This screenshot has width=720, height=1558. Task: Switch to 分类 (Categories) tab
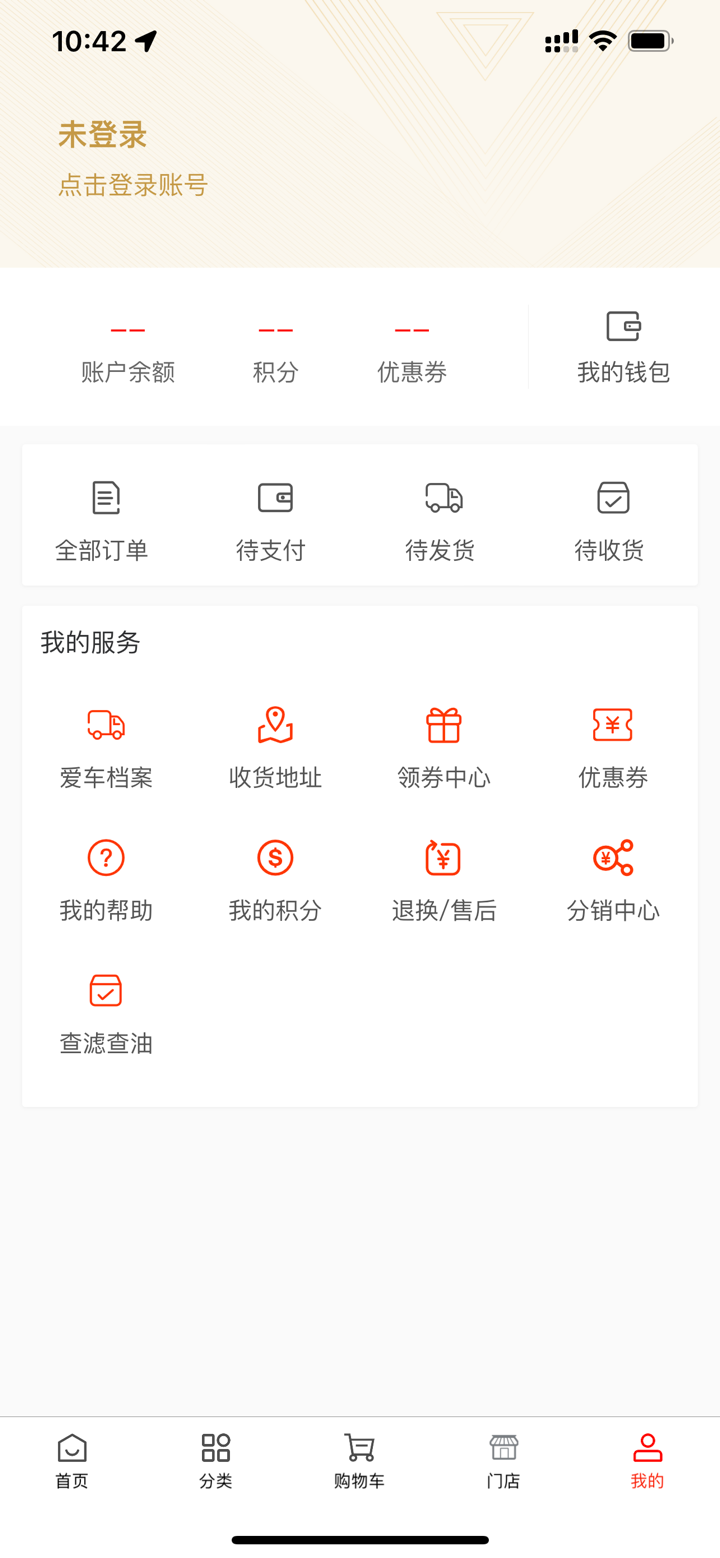(x=214, y=1462)
